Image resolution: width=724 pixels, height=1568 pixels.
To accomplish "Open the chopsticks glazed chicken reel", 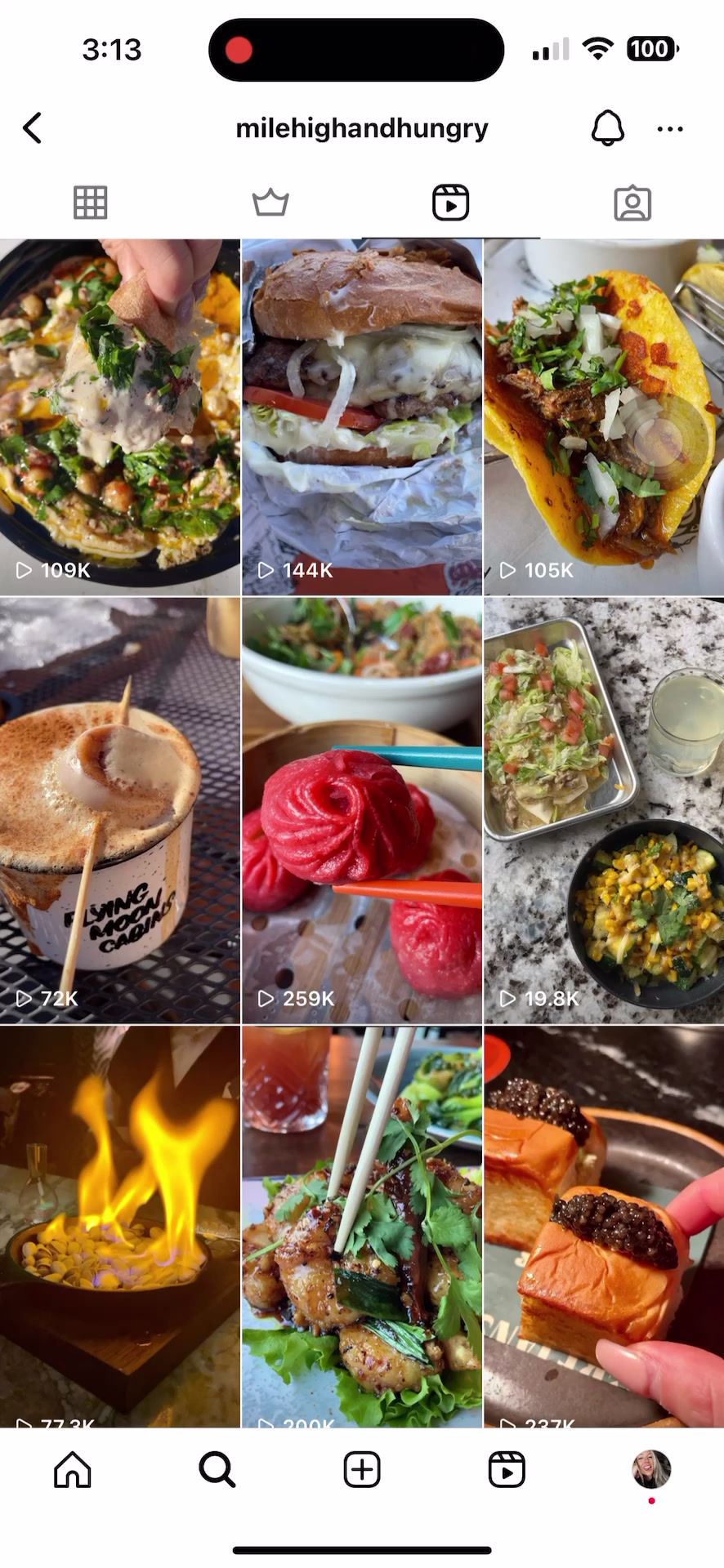I will click(x=362, y=1225).
